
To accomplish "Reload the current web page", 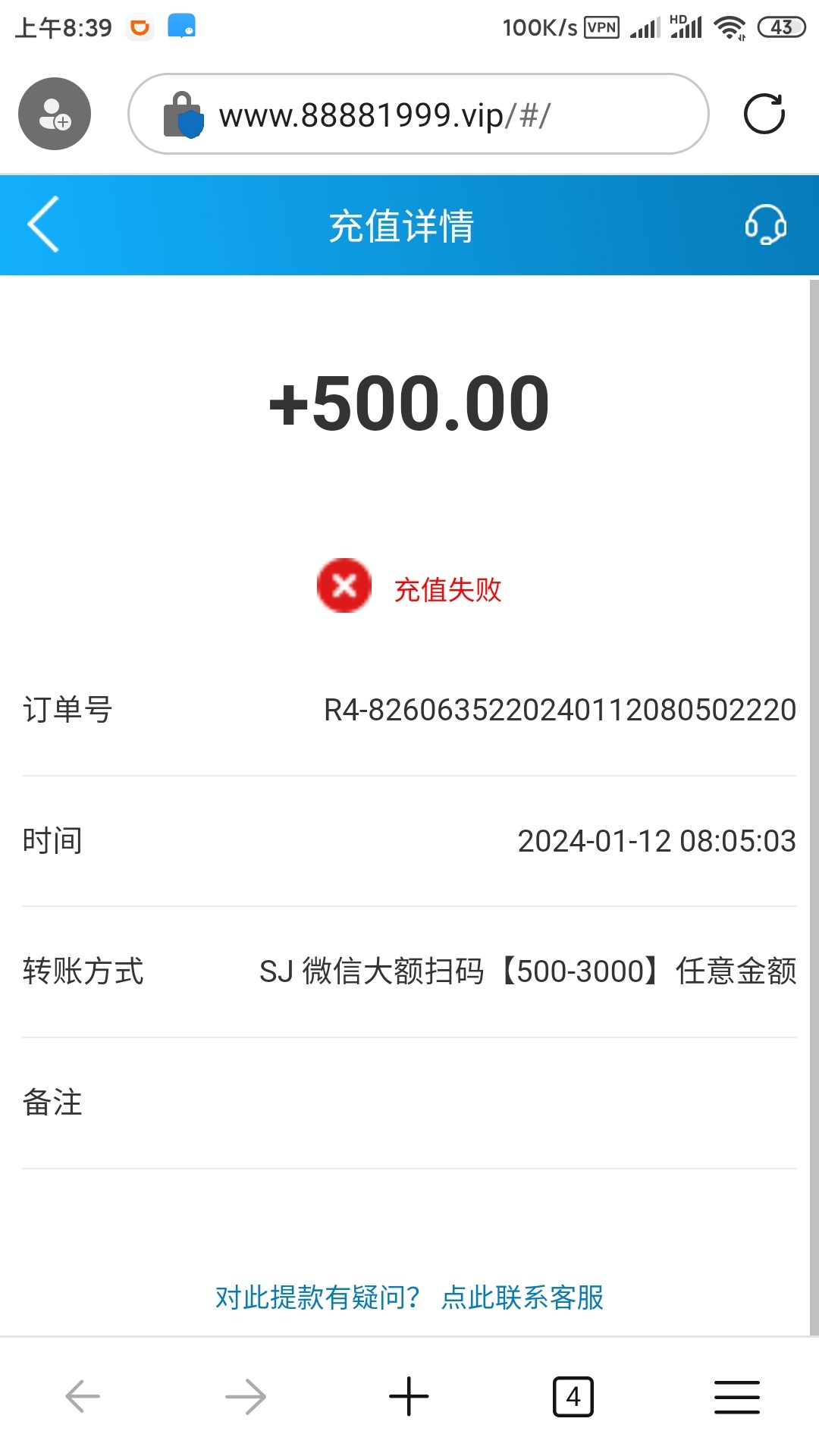I will 764,115.
